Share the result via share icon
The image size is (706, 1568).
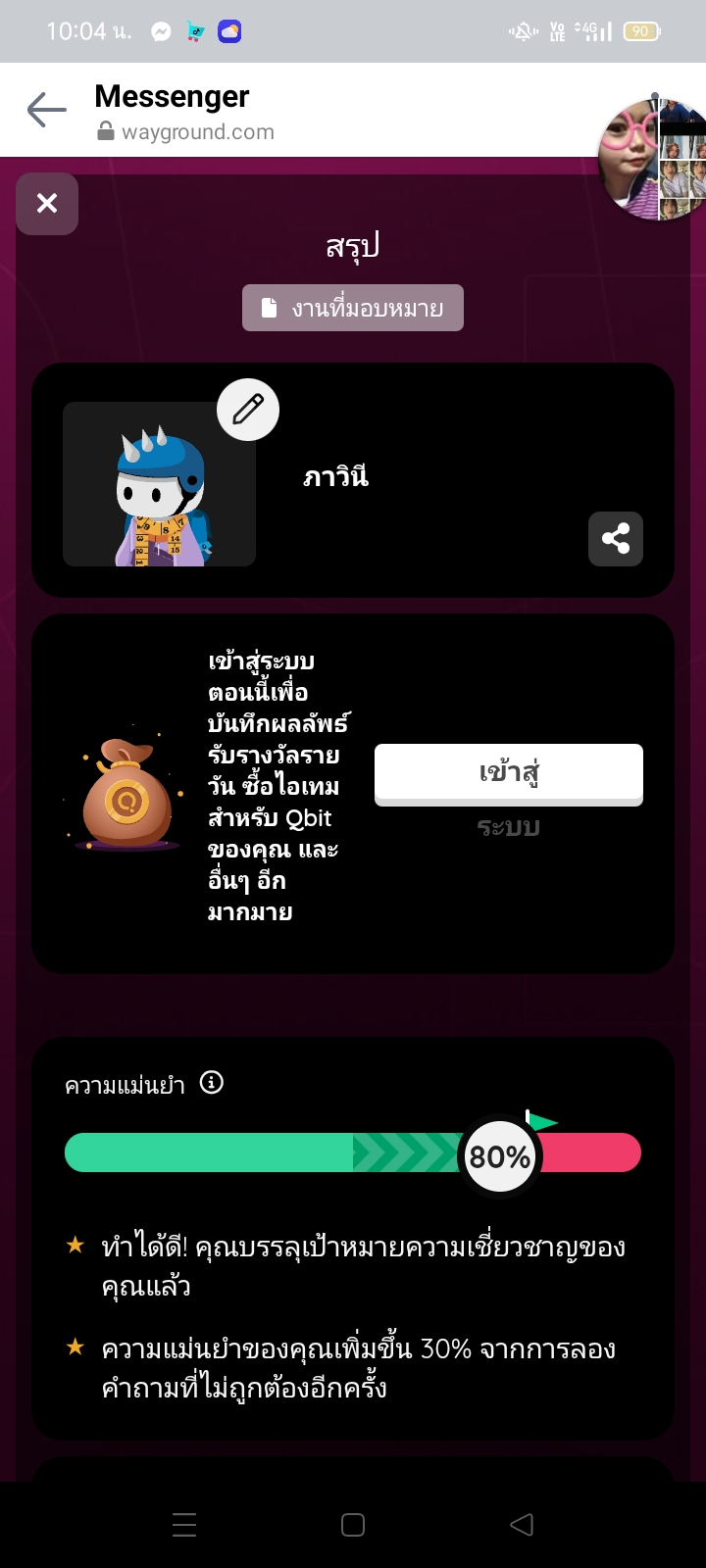point(616,539)
